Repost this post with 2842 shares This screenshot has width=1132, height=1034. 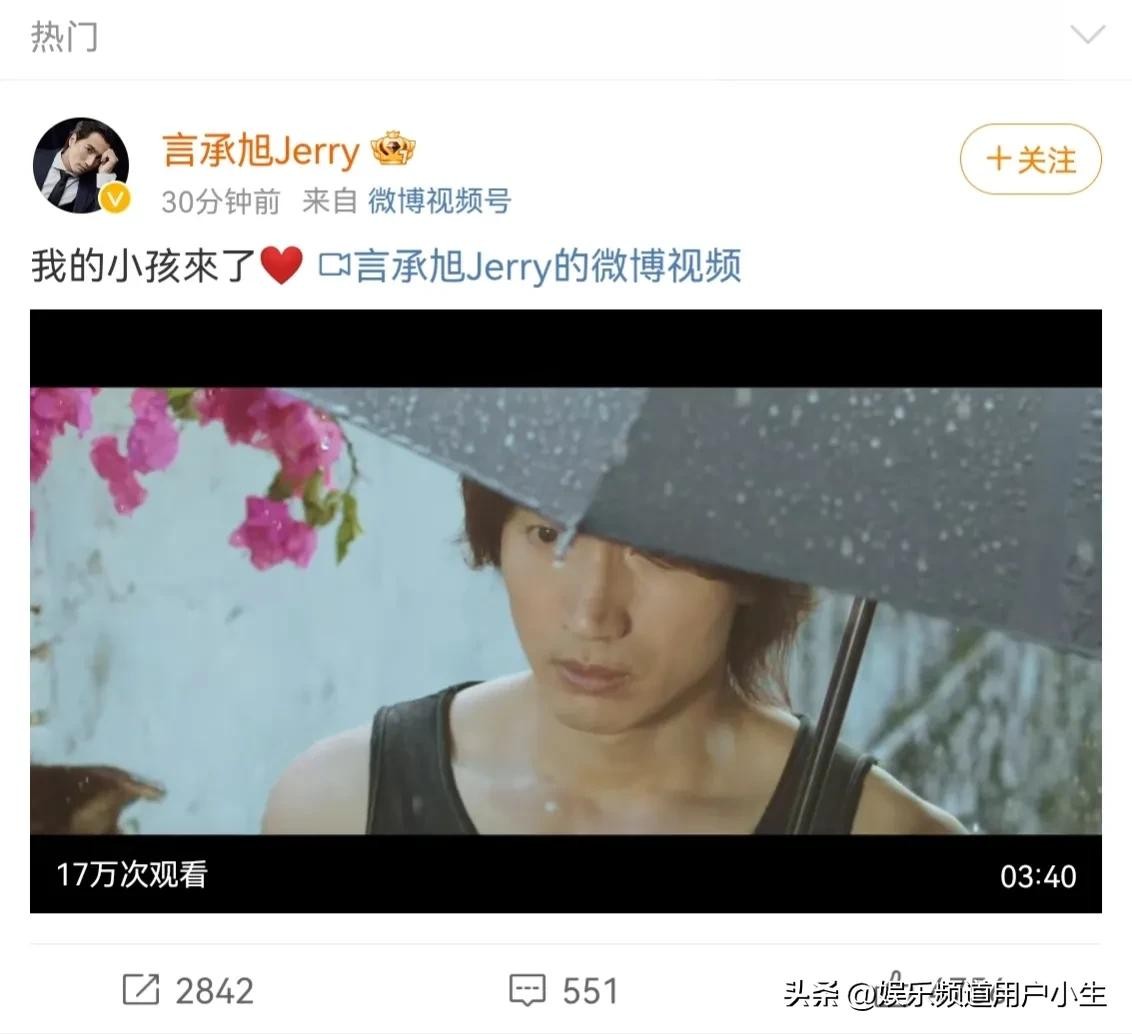point(187,990)
